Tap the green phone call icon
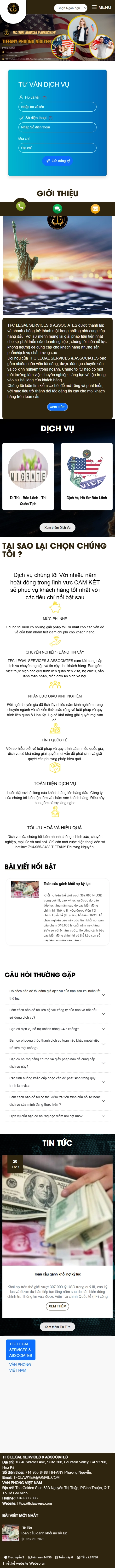The image size is (115, 1568). point(21,206)
